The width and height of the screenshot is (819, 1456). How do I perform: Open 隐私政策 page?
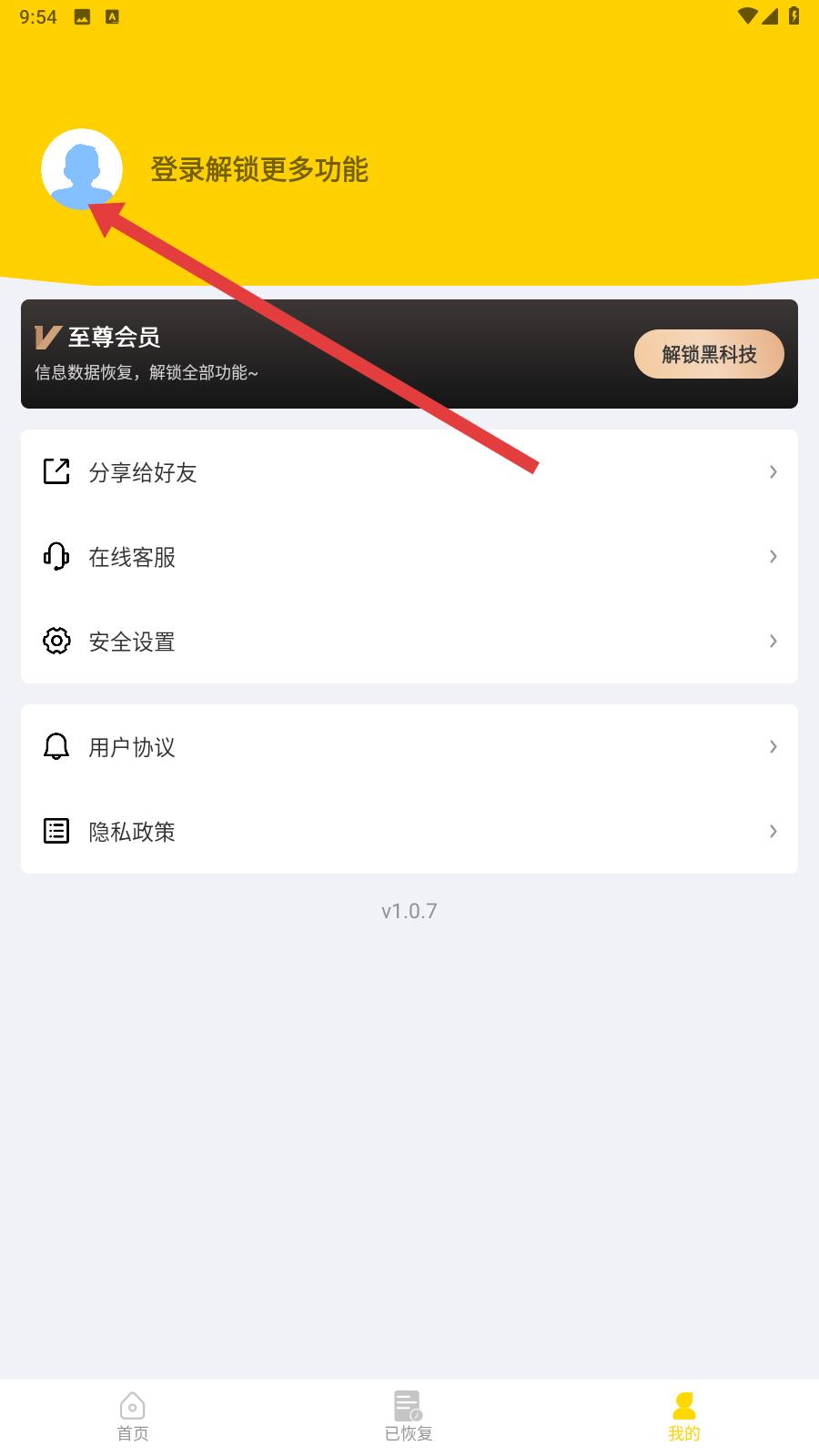tap(409, 831)
